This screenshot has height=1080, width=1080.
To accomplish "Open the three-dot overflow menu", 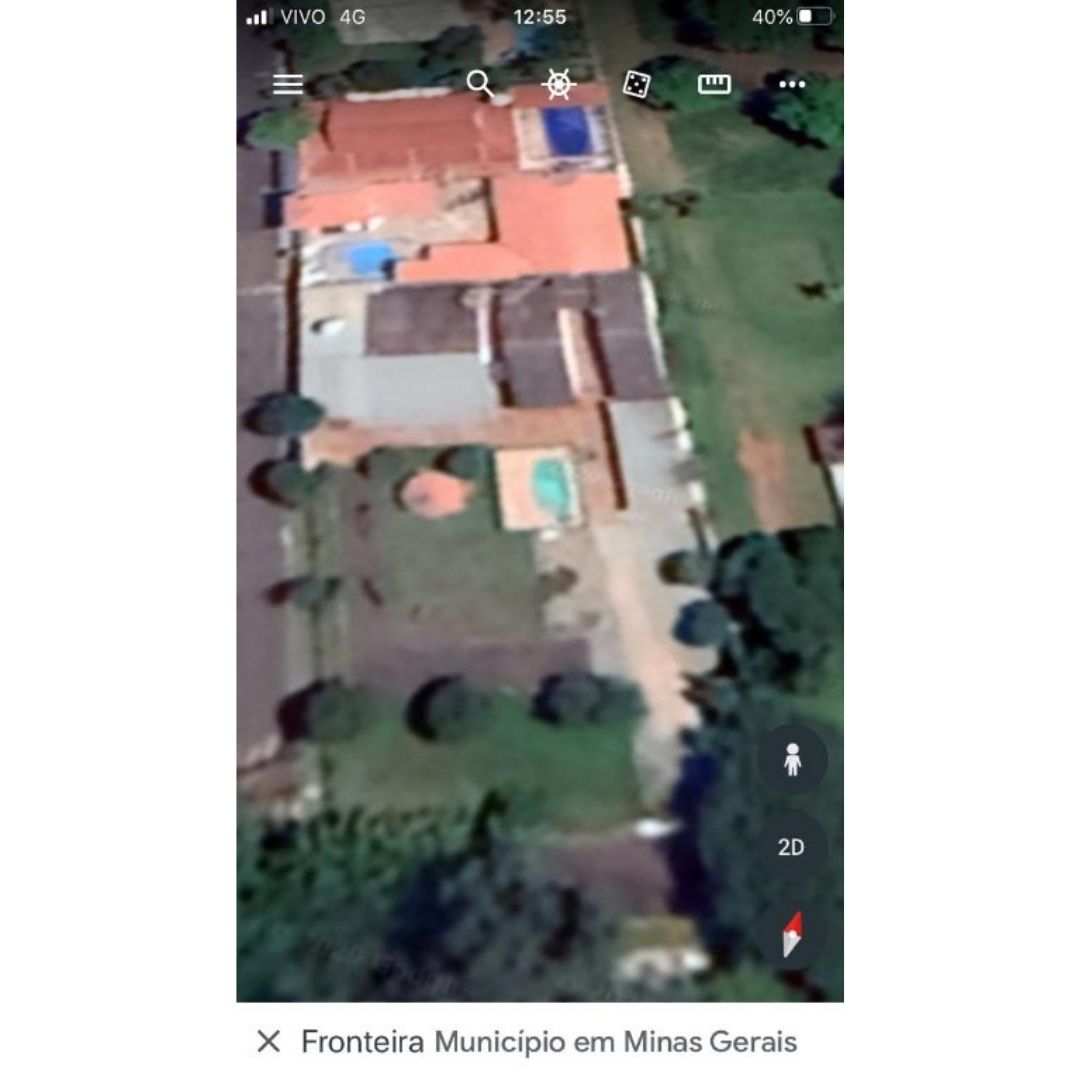I will [x=792, y=85].
